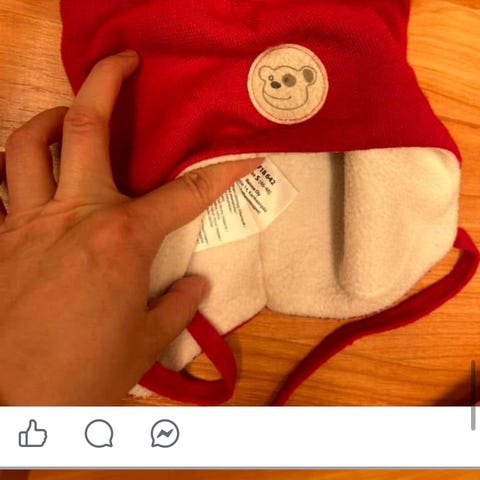Send the post via Messenger
480x480 pixels.
(165, 433)
